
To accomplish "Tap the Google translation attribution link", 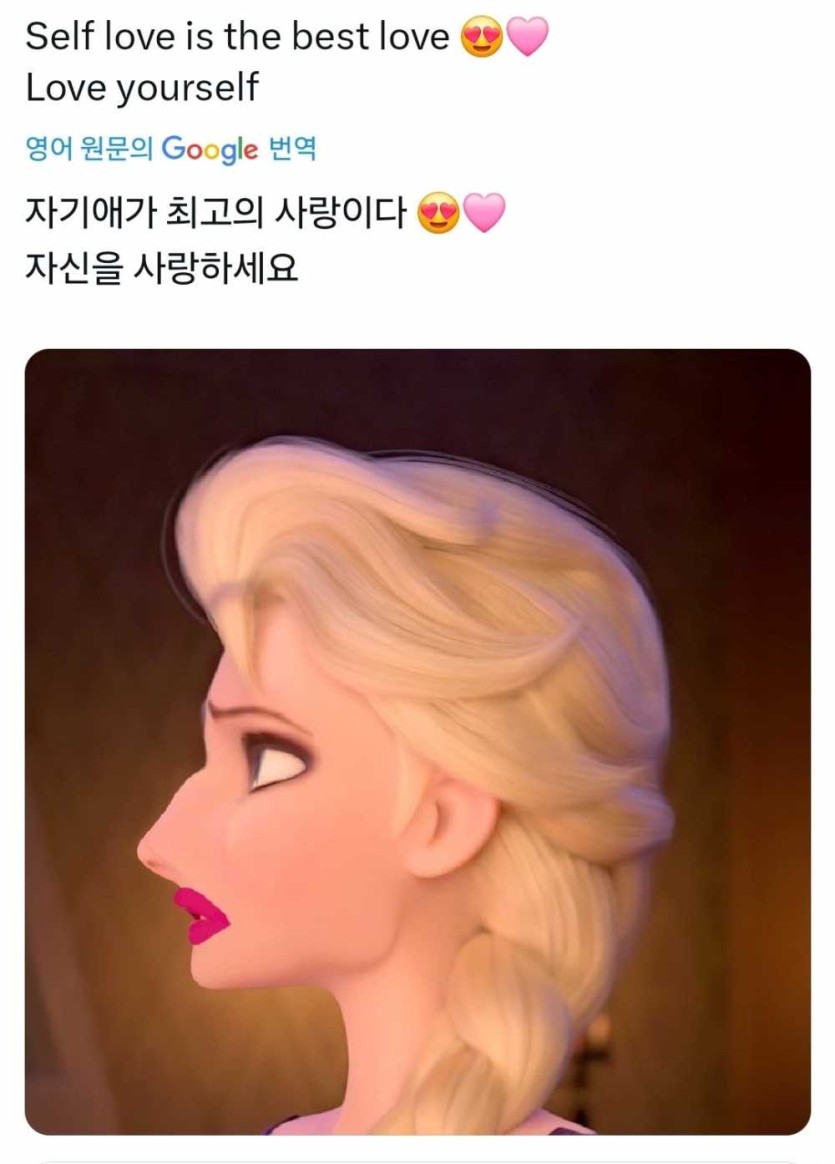I will (x=171, y=150).
